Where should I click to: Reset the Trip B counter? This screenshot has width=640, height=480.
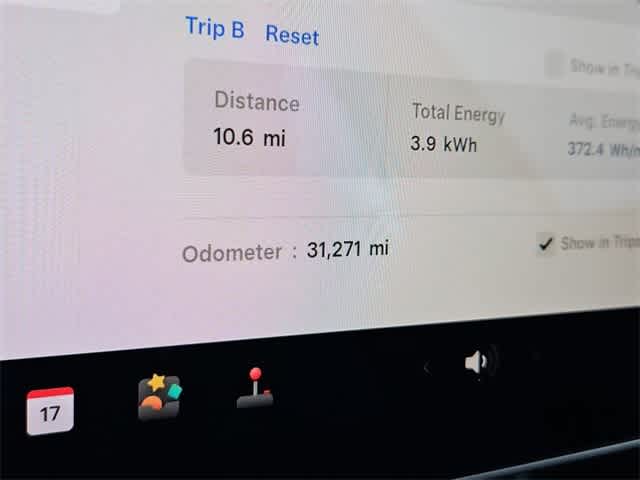291,35
